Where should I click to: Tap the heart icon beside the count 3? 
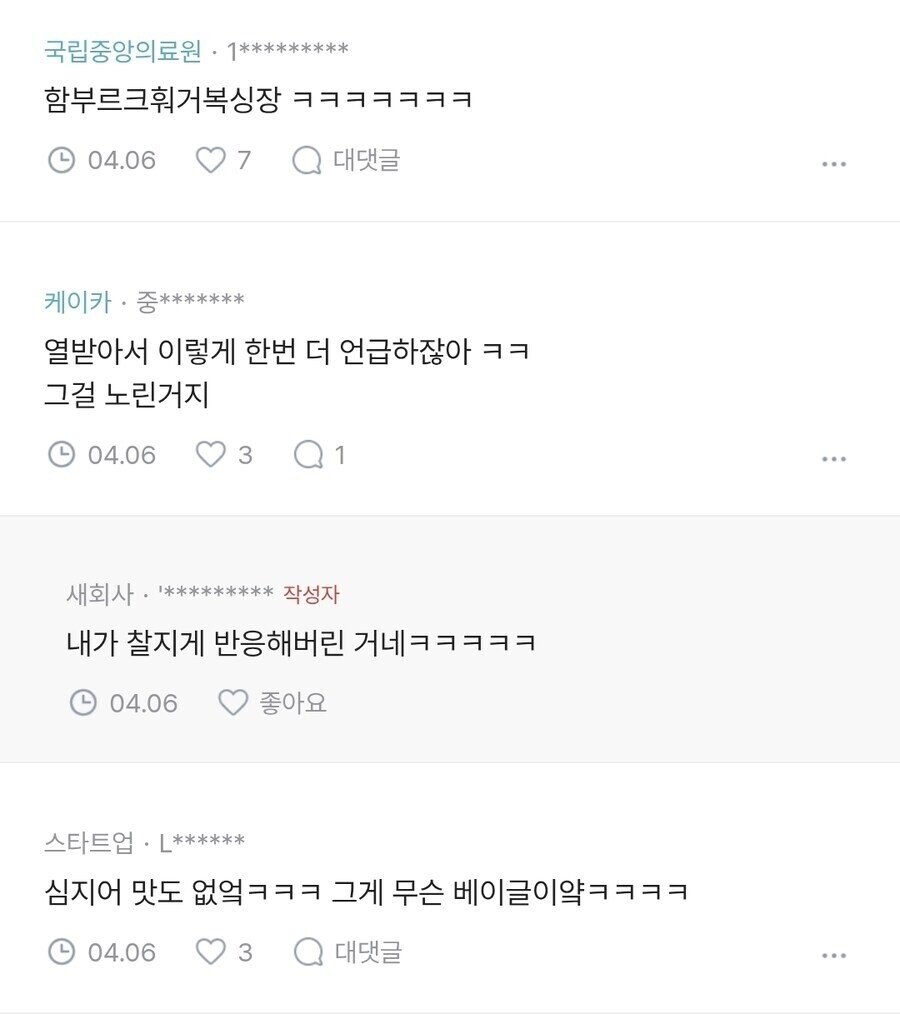(x=210, y=455)
